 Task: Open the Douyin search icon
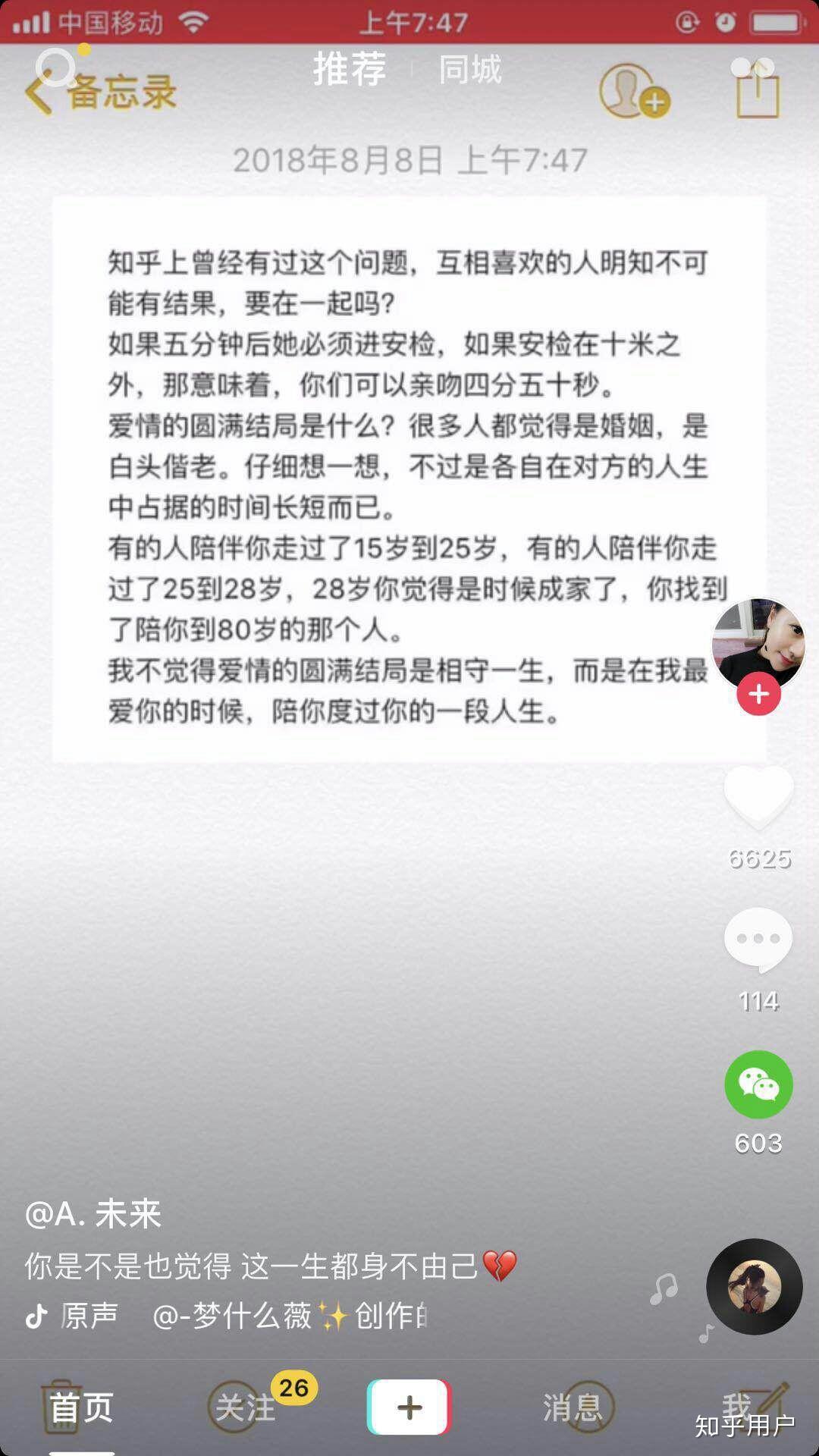tap(55, 67)
